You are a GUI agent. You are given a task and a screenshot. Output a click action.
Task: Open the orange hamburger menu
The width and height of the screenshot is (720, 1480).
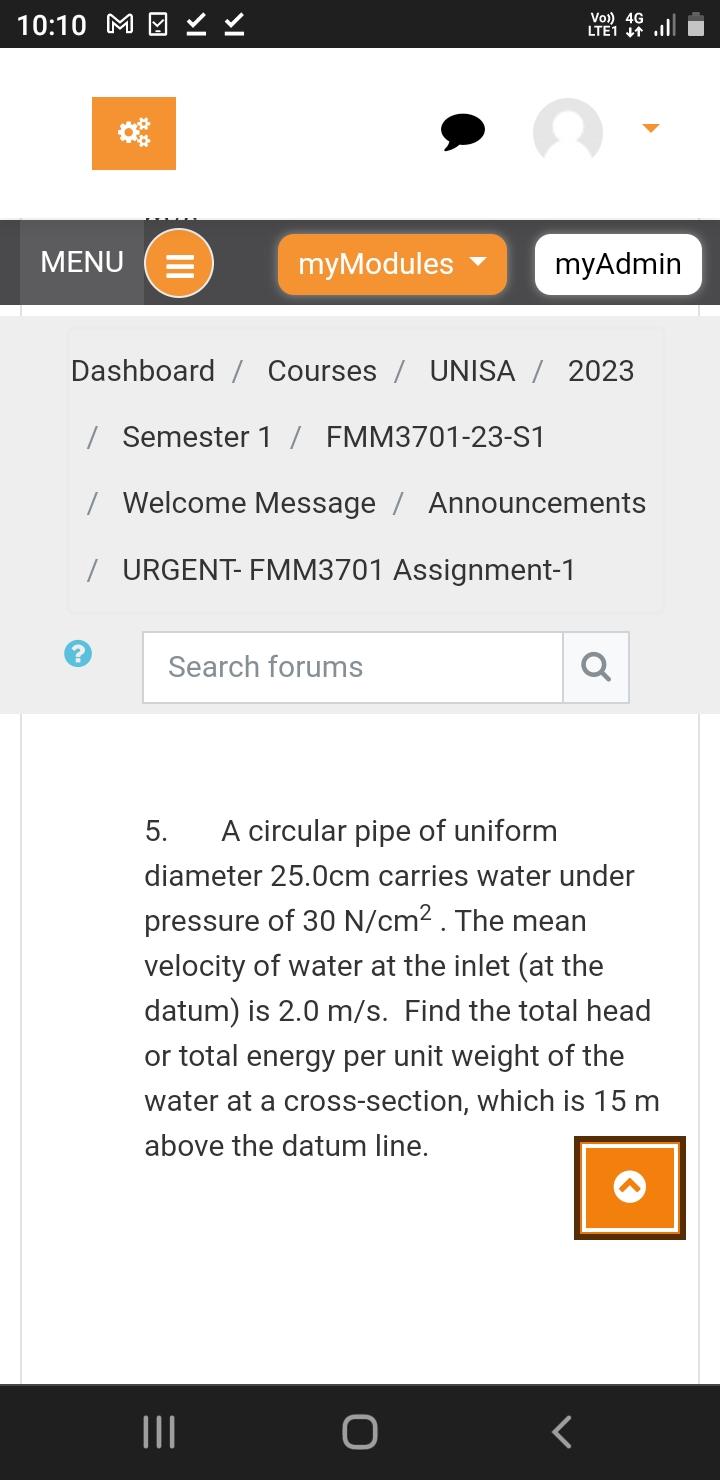pyautogui.click(x=179, y=264)
